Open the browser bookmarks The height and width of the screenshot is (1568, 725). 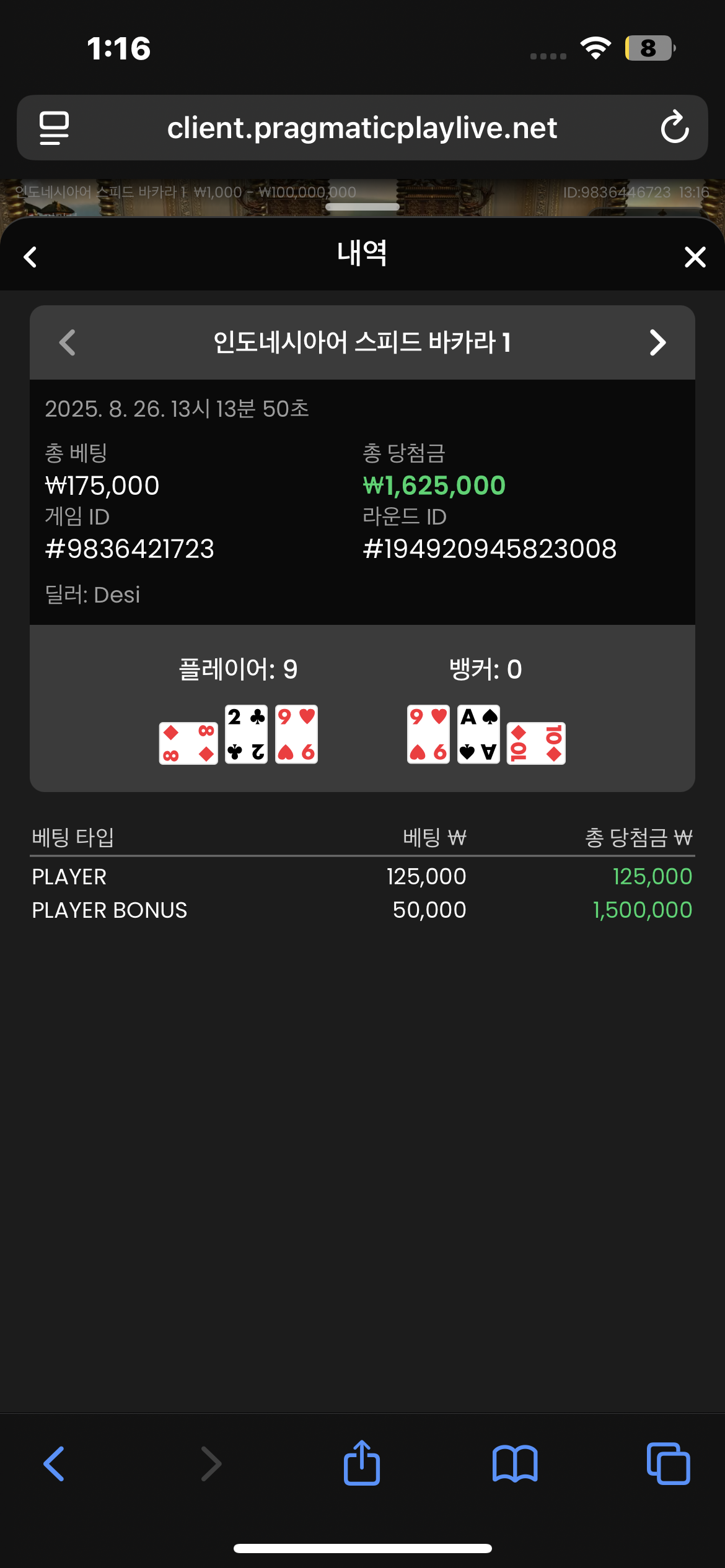[515, 1464]
